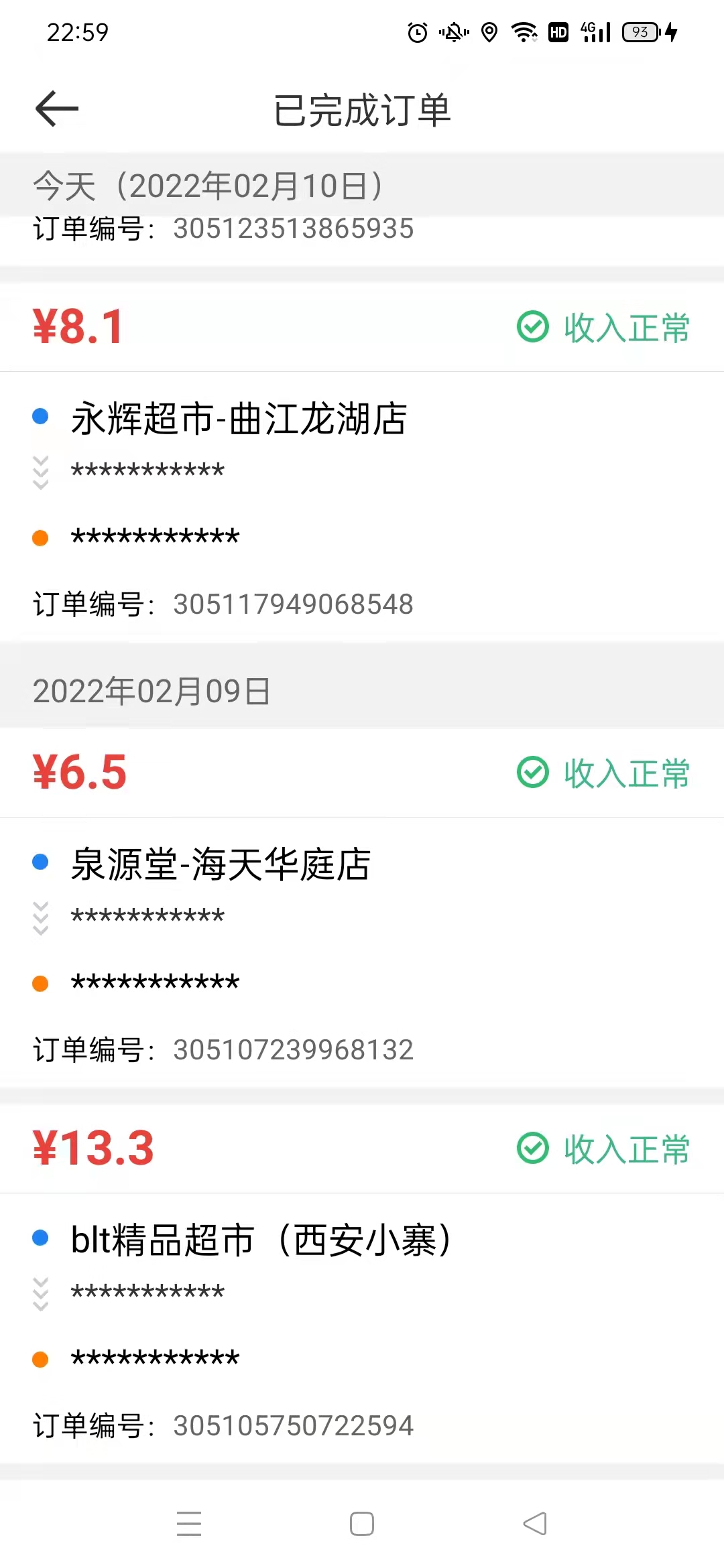This screenshot has height=1568, width=724.
Task: Tap the alarm clock icon in the status bar
Action: coord(416,32)
